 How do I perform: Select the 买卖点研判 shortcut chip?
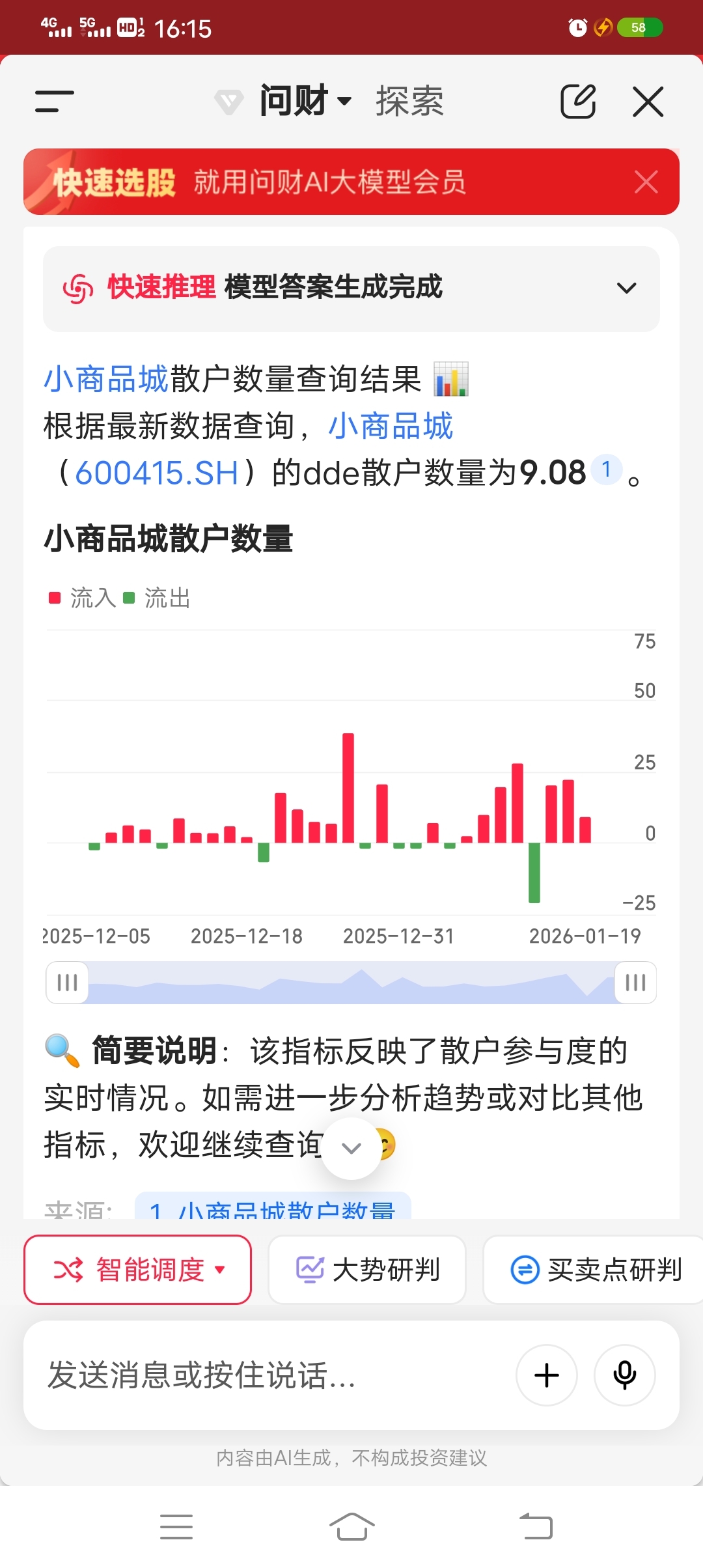click(596, 1270)
